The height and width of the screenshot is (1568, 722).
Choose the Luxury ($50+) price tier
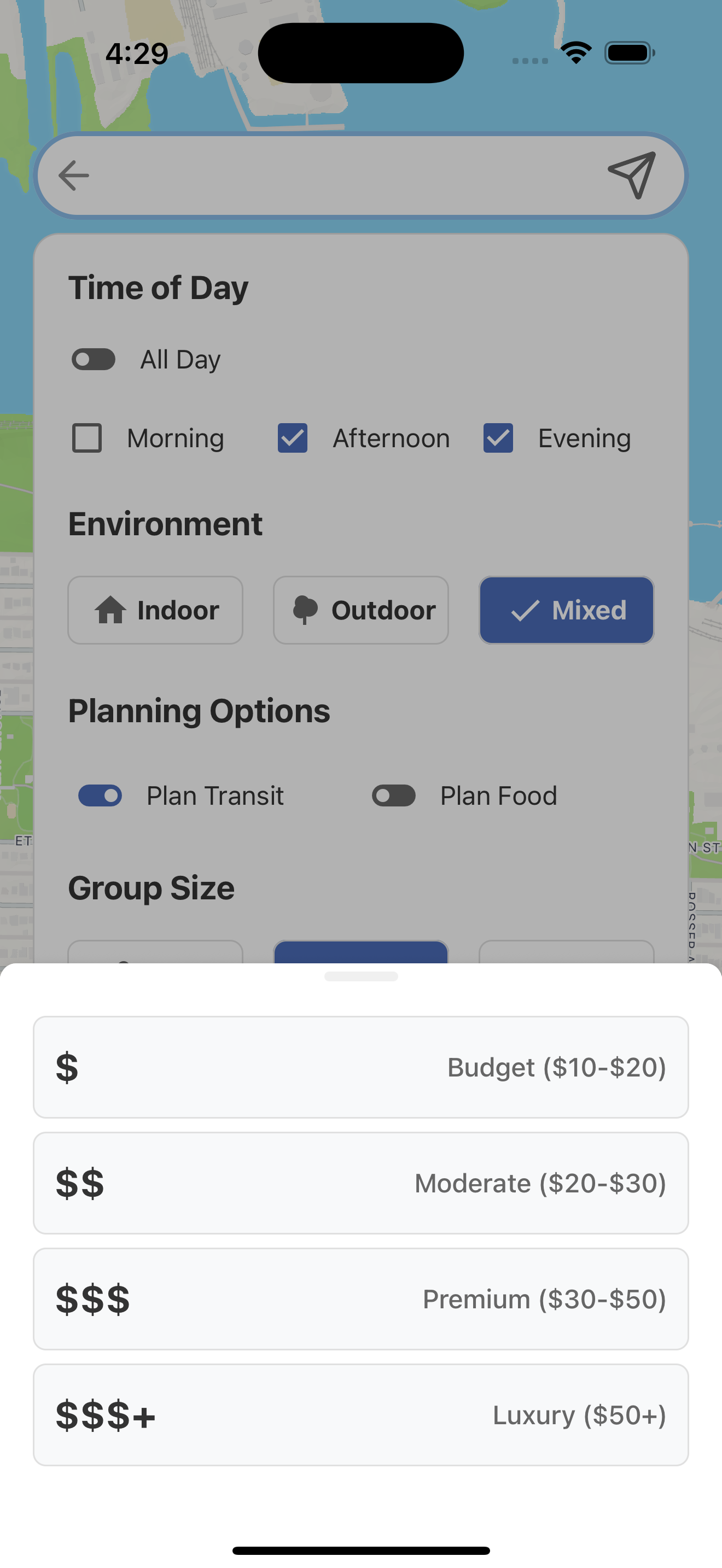[361, 1415]
